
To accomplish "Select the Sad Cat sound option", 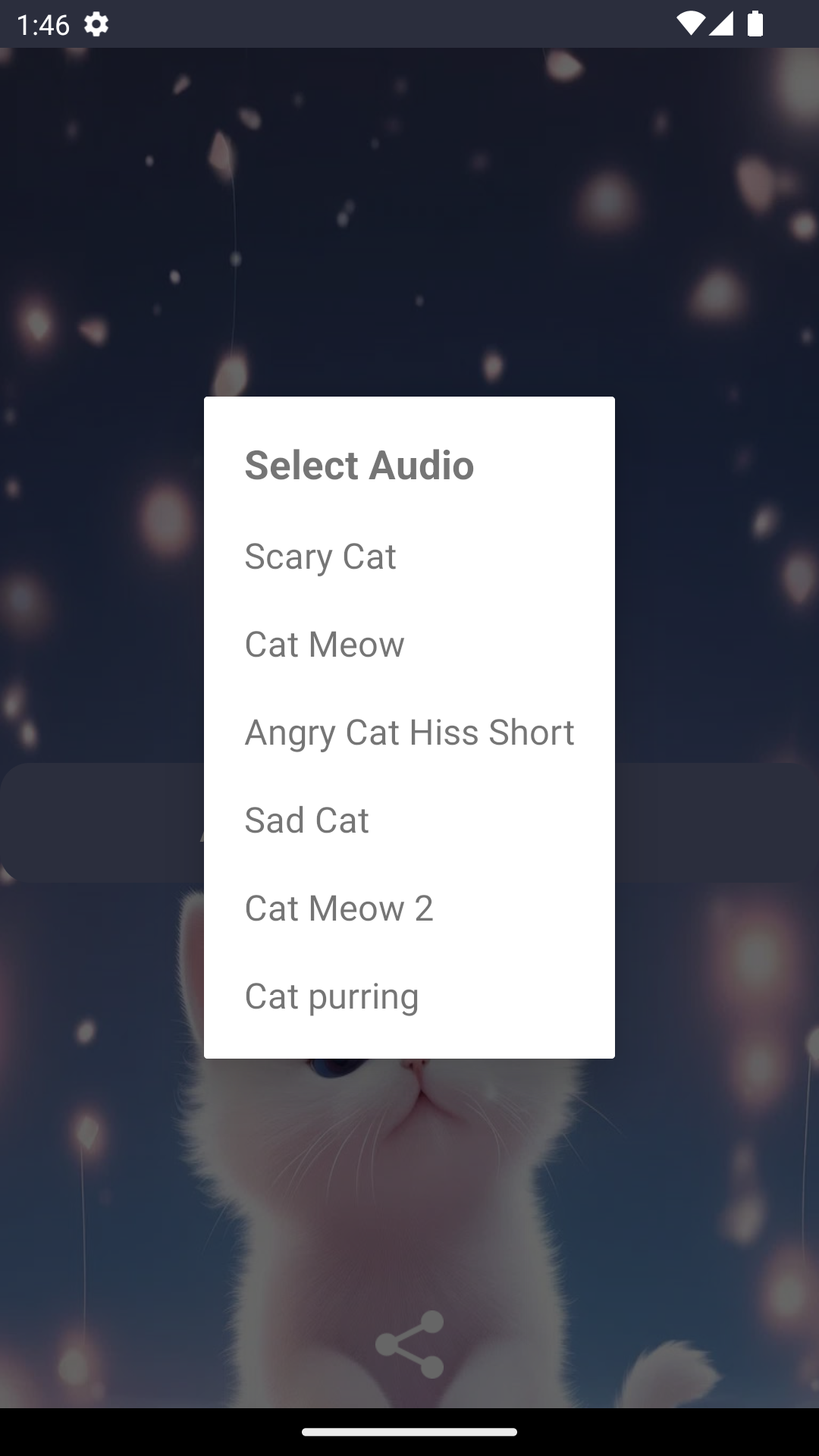I will [x=306, y=820].
